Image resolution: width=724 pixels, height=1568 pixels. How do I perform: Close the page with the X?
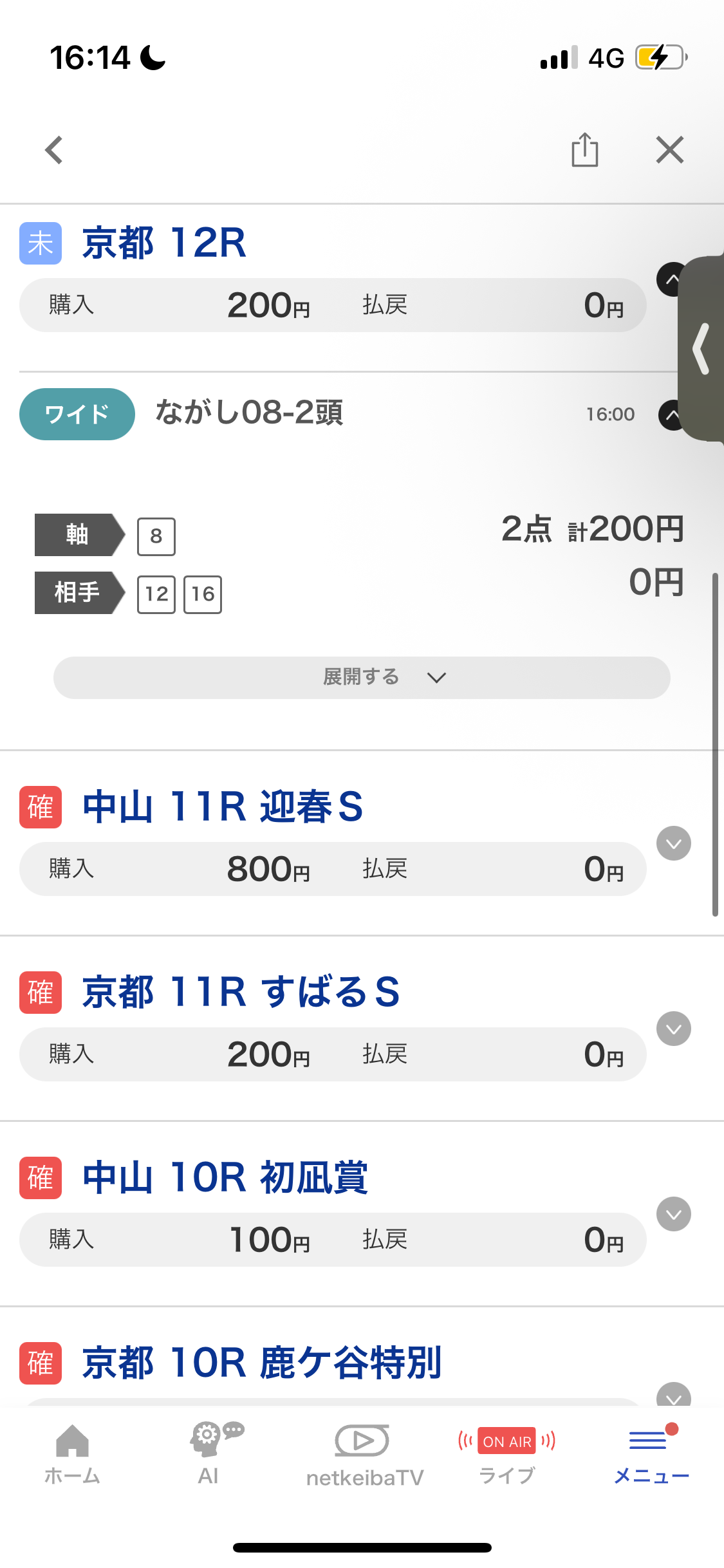(x=669, y=151)
